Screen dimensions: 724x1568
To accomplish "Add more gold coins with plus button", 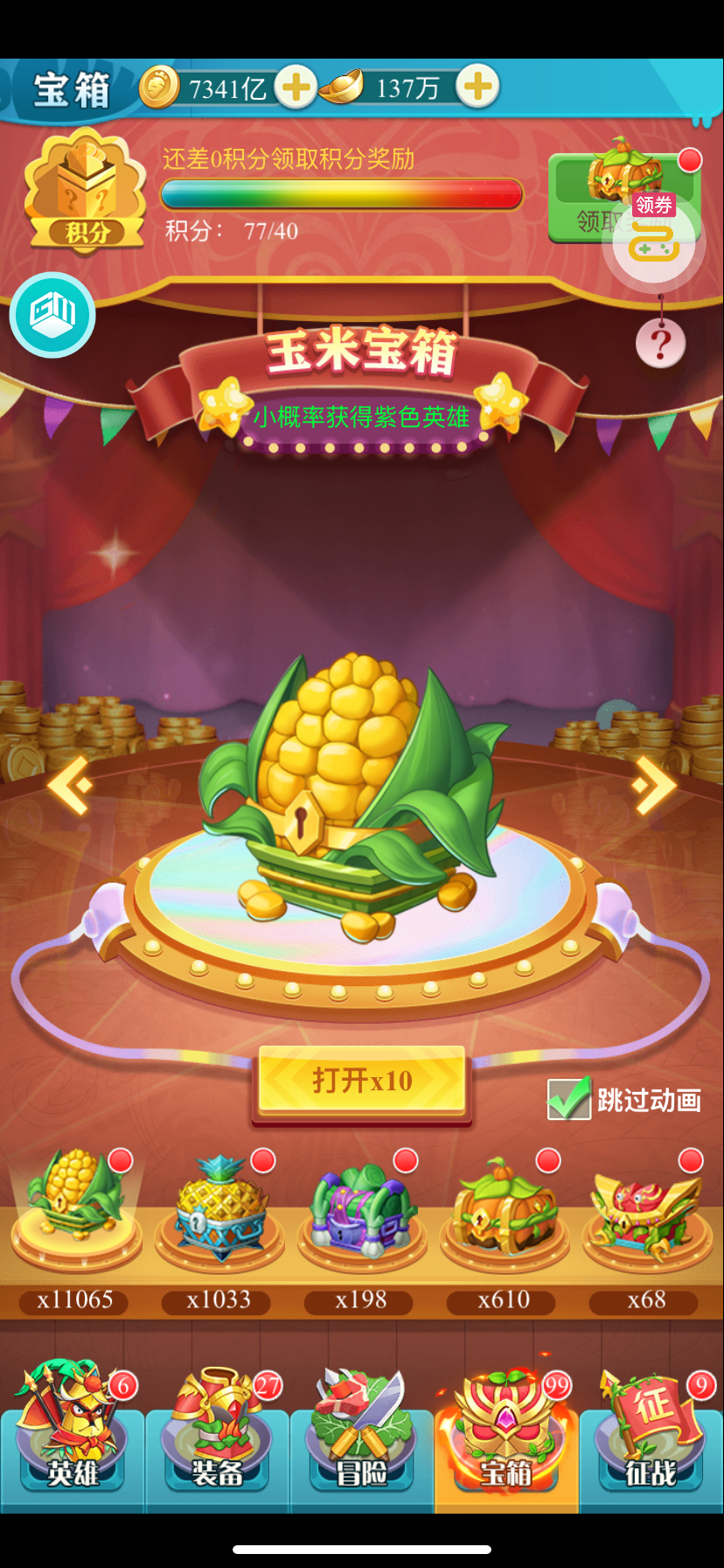I will tap(296, 87).
